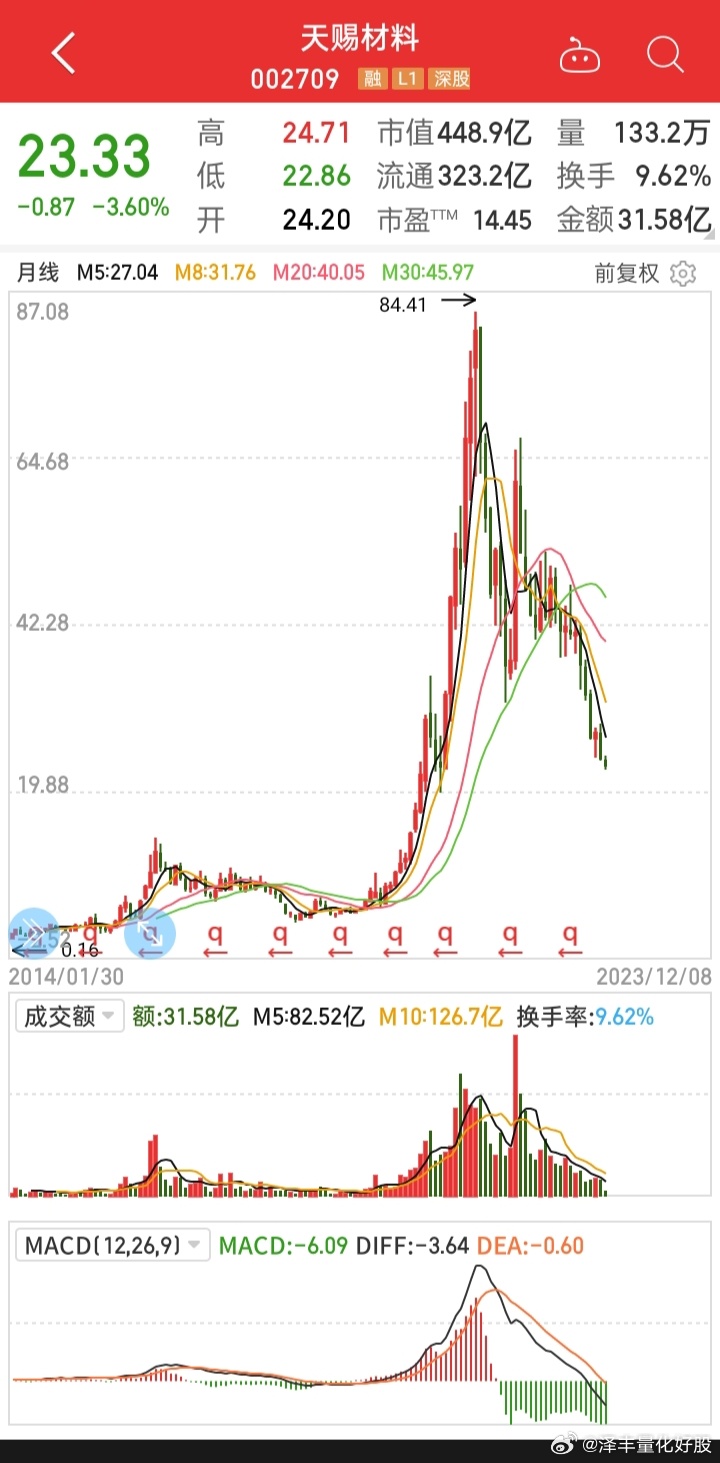Viewport: 720px width, 1463px height.
Task: Tap the blue fast-rewind overlay icon on chart
Action: point(33,933)
